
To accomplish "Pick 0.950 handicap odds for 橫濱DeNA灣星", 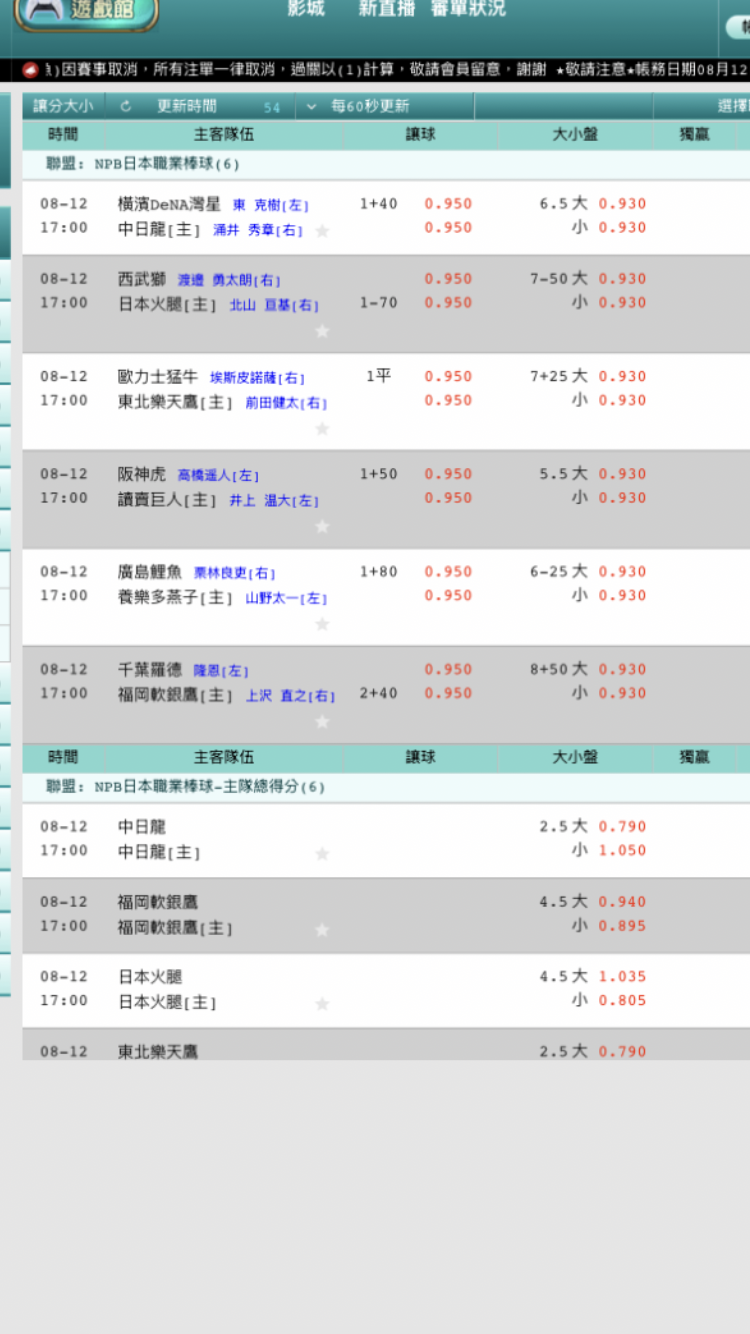I will pos(448,204).
